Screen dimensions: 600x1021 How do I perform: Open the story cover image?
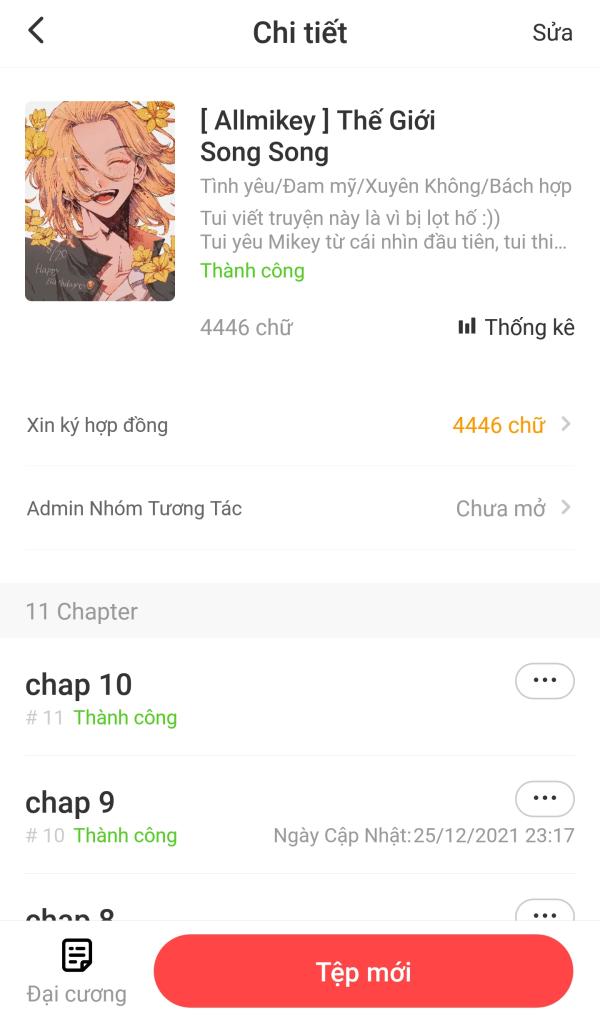(100, 200)
